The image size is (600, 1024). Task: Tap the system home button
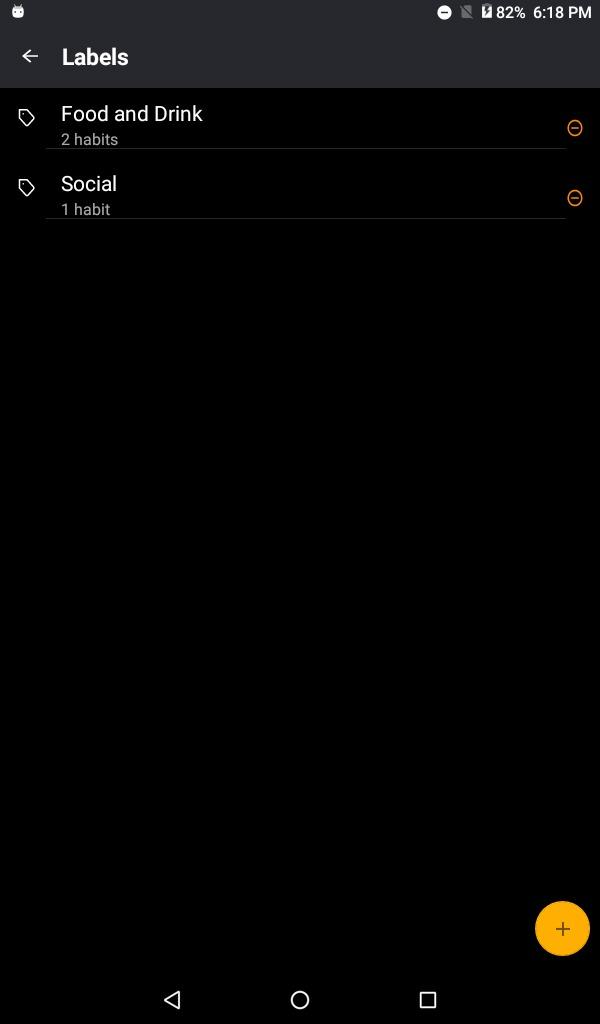pos(300,999)
